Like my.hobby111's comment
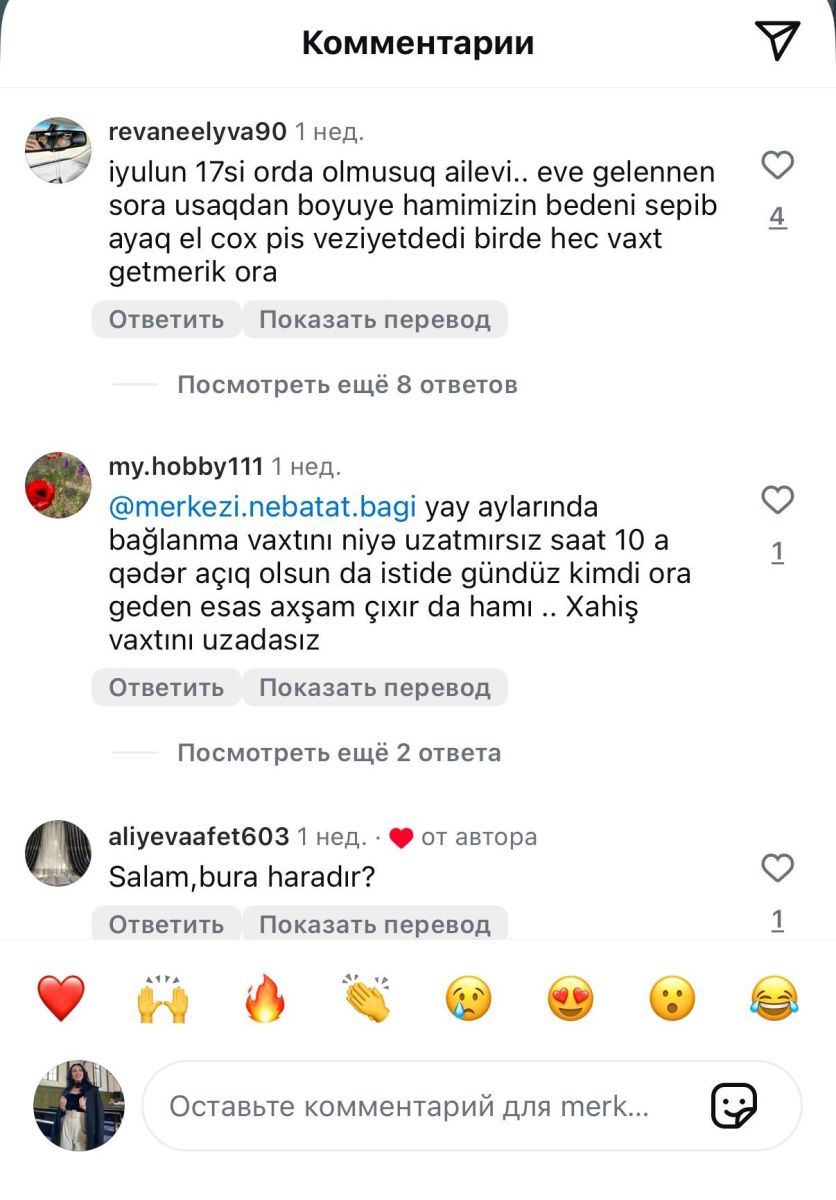Viewport: 836px width, 1200px height. pos(777,500)
